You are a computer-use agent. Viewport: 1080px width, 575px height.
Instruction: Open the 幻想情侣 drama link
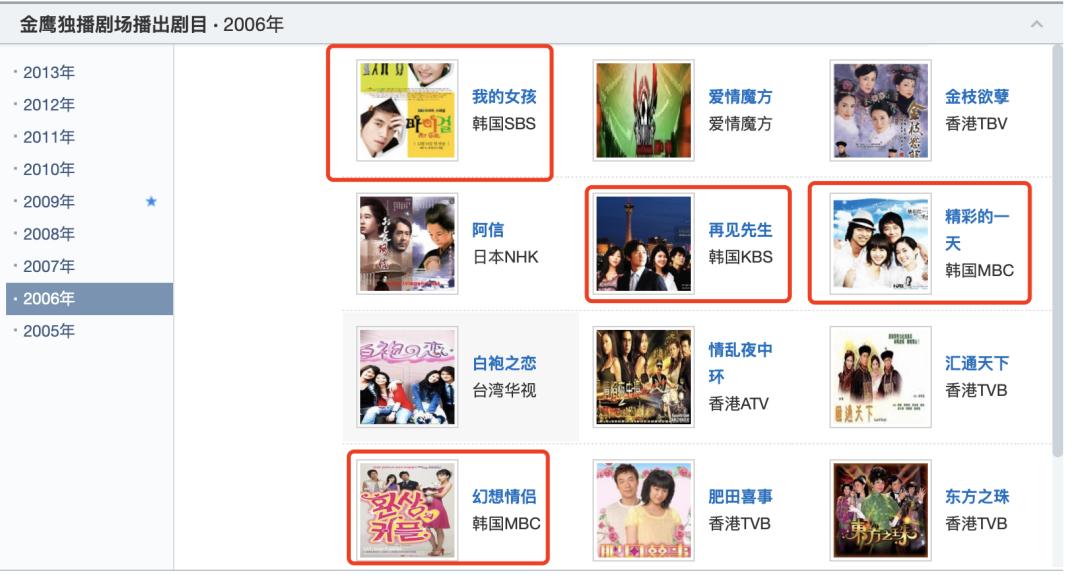tap(504, 496)
